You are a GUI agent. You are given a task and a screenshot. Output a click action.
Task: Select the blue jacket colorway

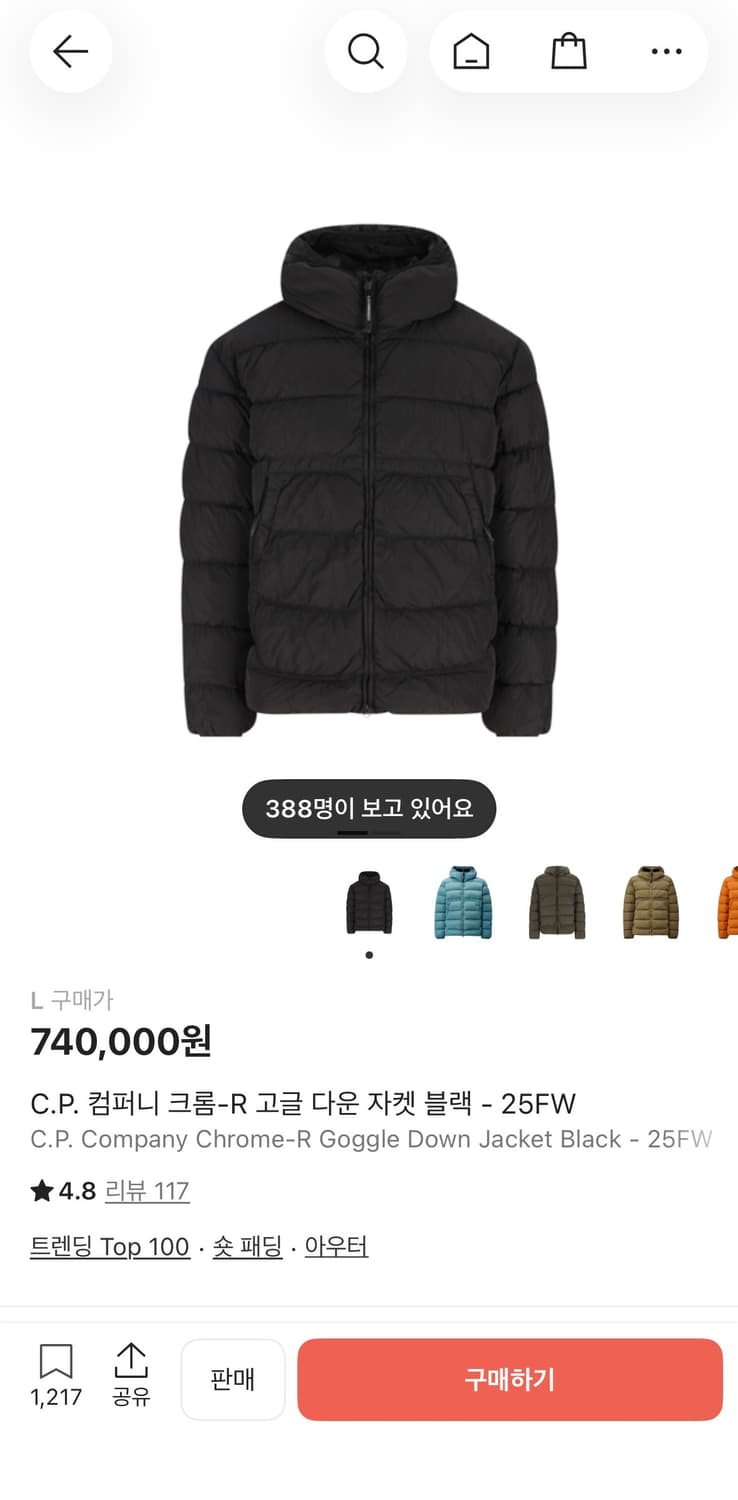click(462, 901)
